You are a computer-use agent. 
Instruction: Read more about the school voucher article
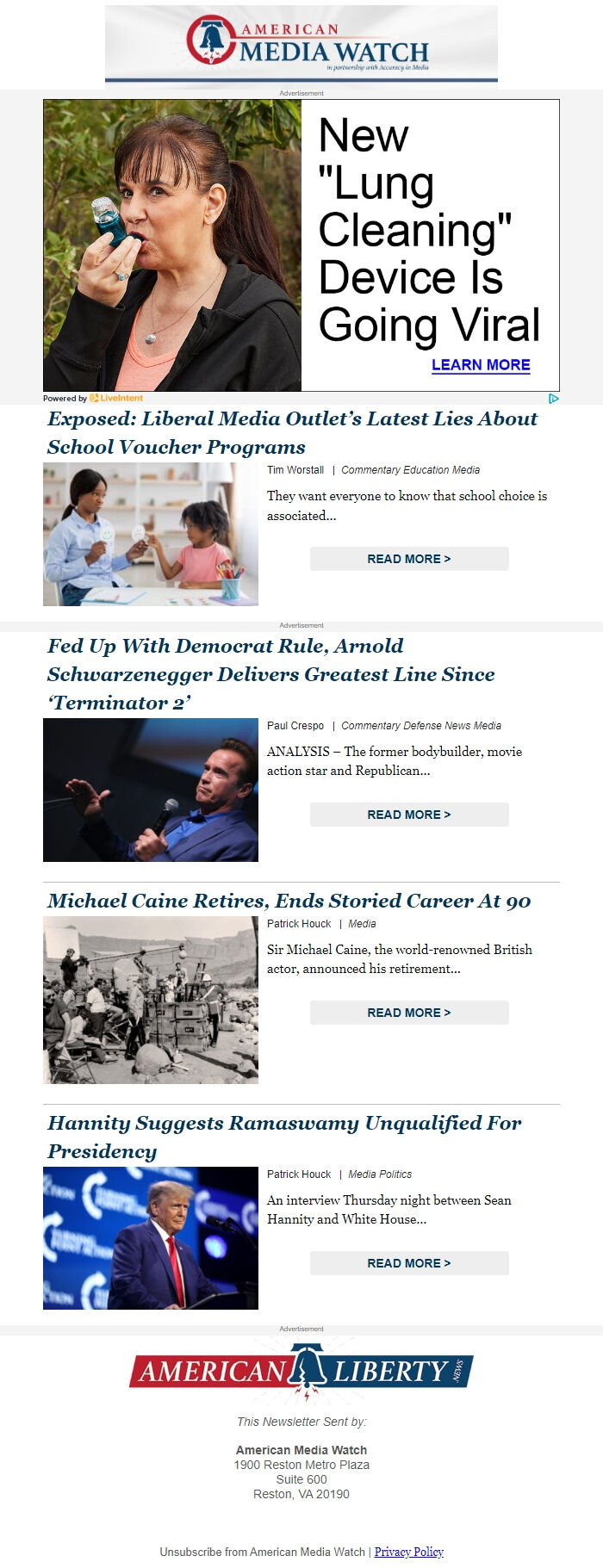pos(409,559)
